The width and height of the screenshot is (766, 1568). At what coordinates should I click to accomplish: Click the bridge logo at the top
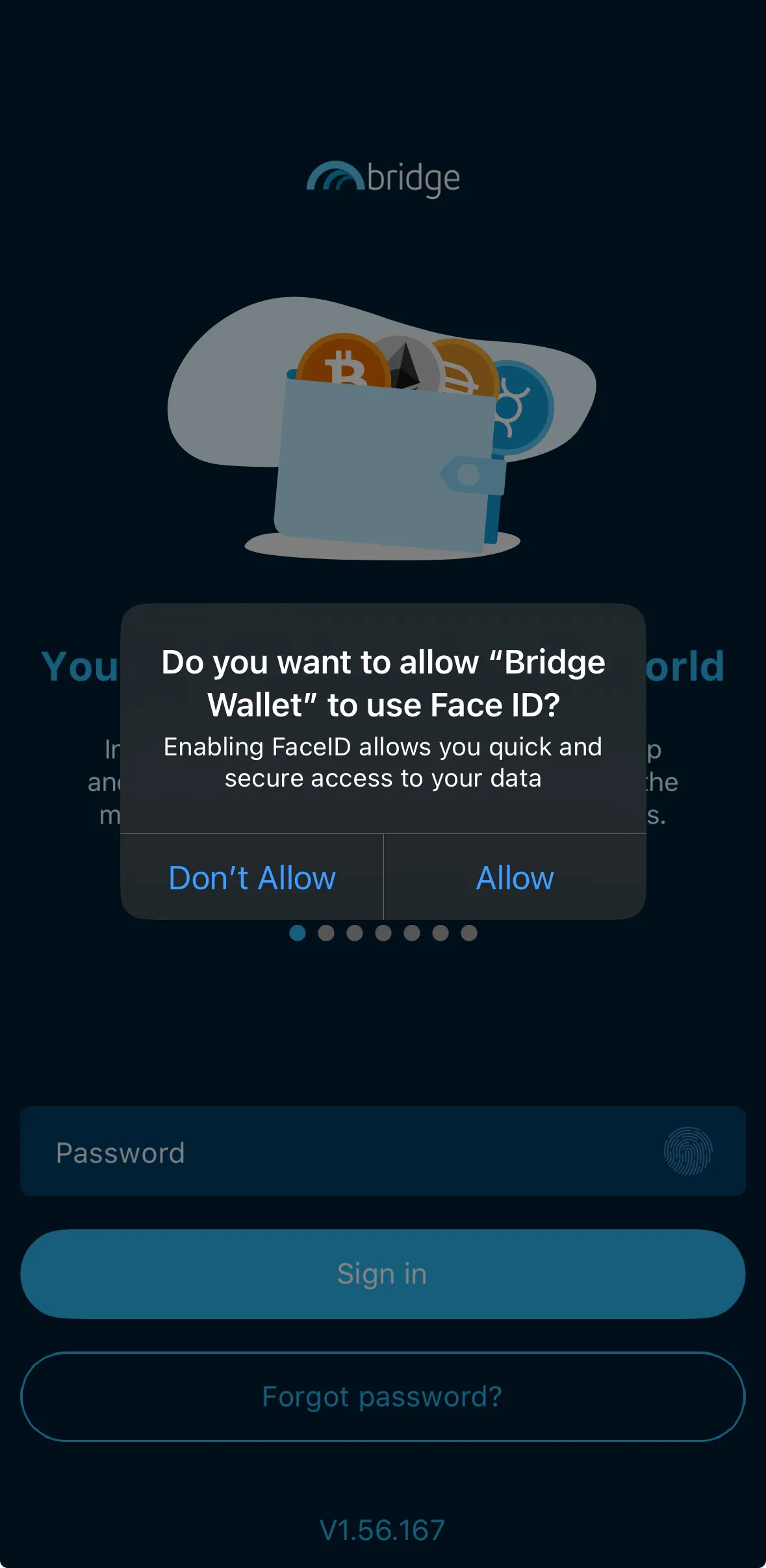pos(383,178)
